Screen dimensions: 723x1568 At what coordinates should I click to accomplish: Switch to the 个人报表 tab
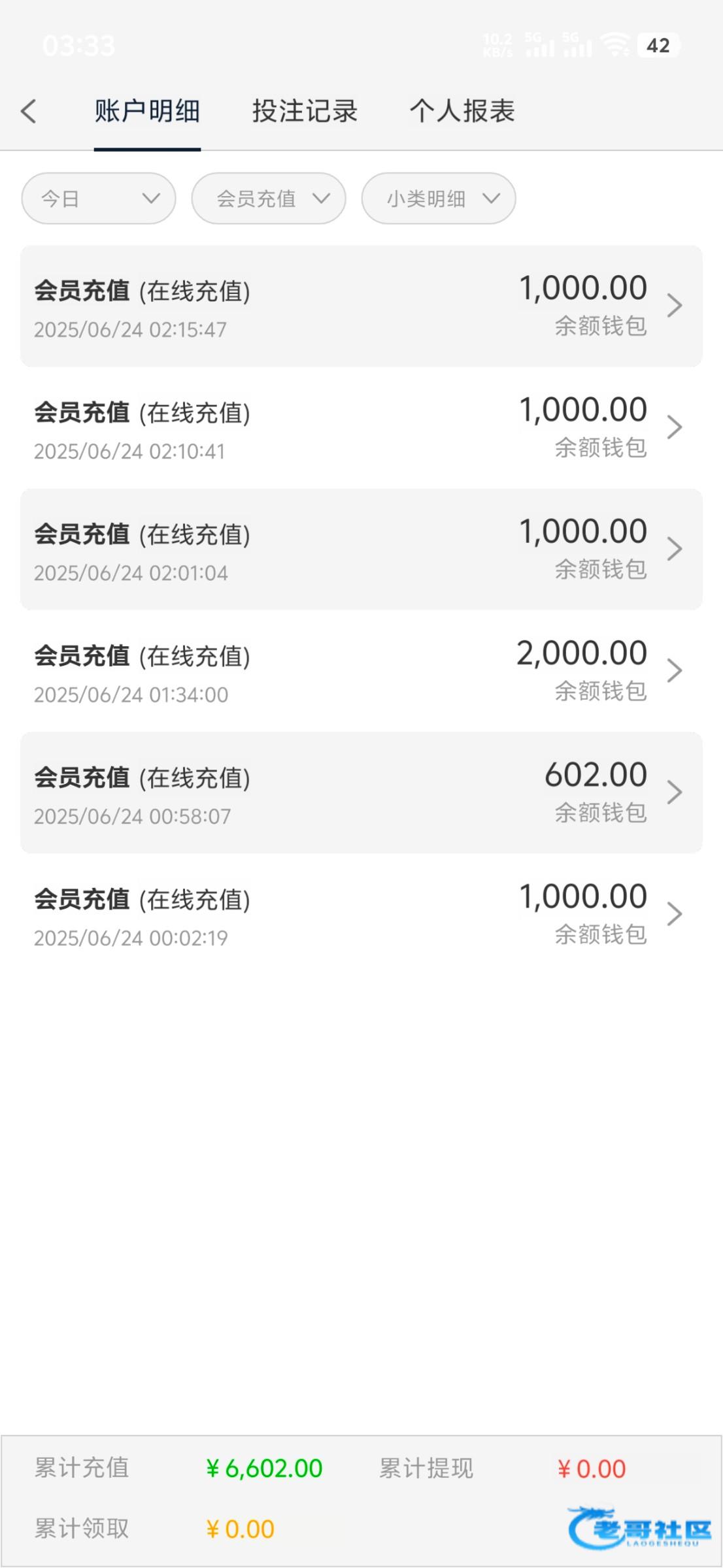pyautogui.click(x=462, y=111)
